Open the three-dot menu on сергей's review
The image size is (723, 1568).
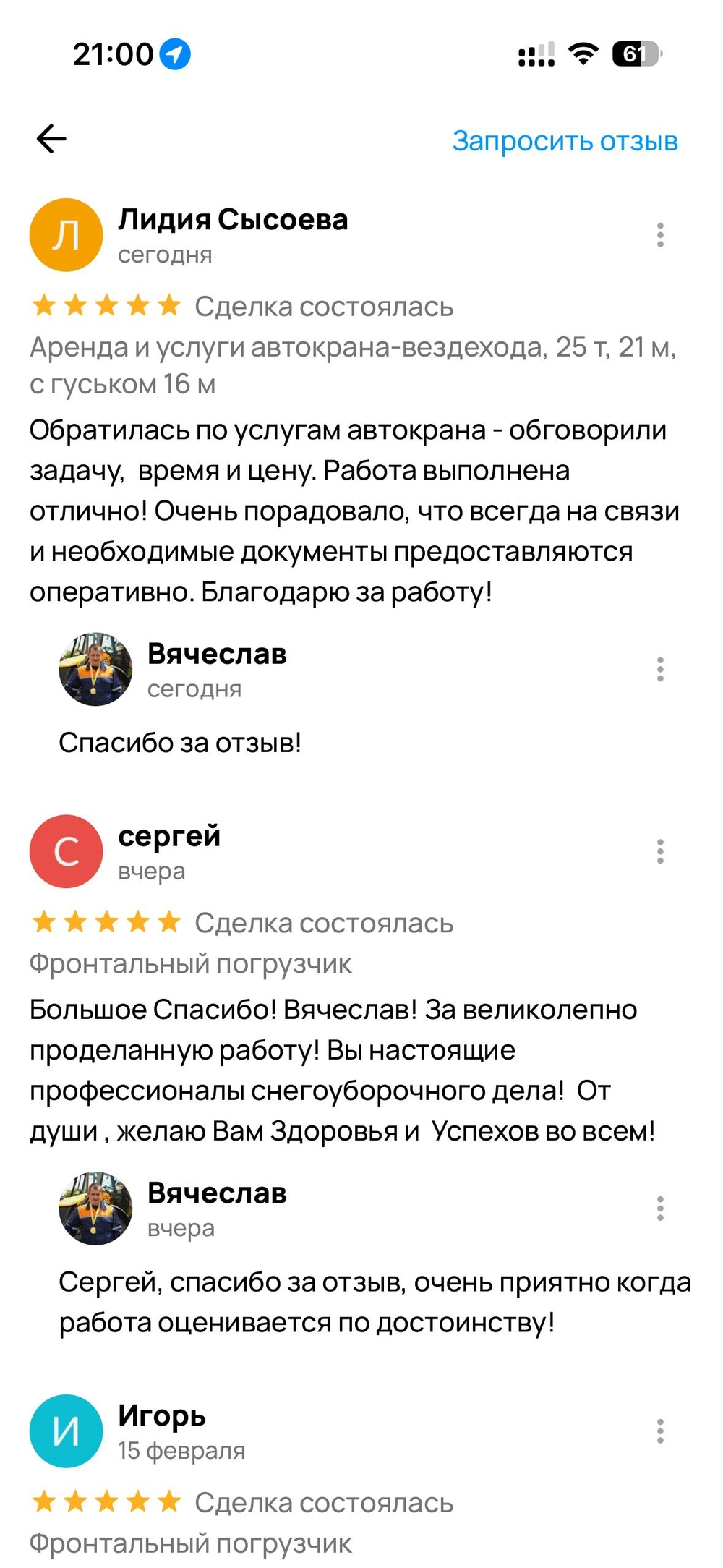(660, 852)
